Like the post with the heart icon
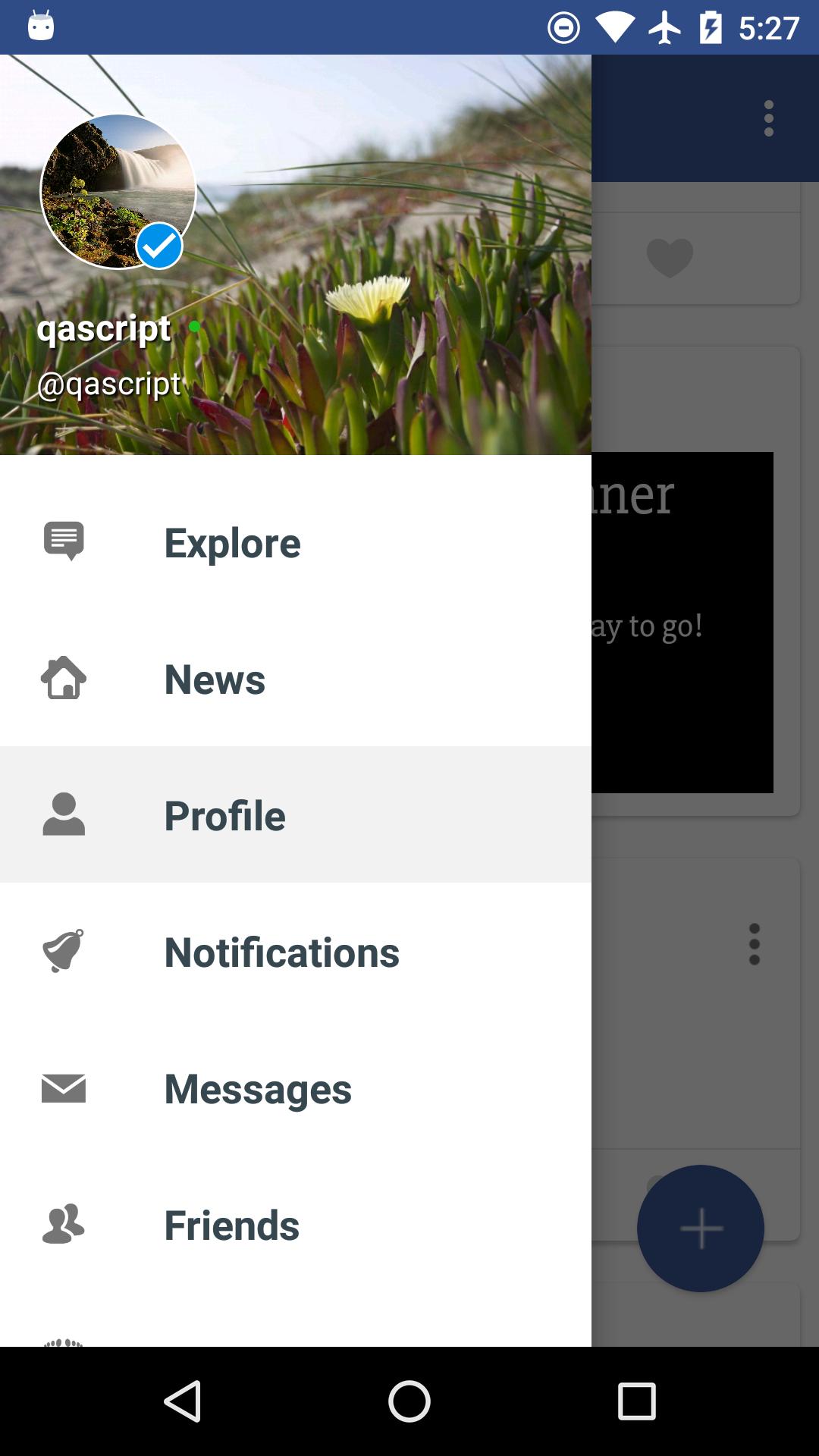This screenshot has width=819, height=1456. [x=670, y=257]
